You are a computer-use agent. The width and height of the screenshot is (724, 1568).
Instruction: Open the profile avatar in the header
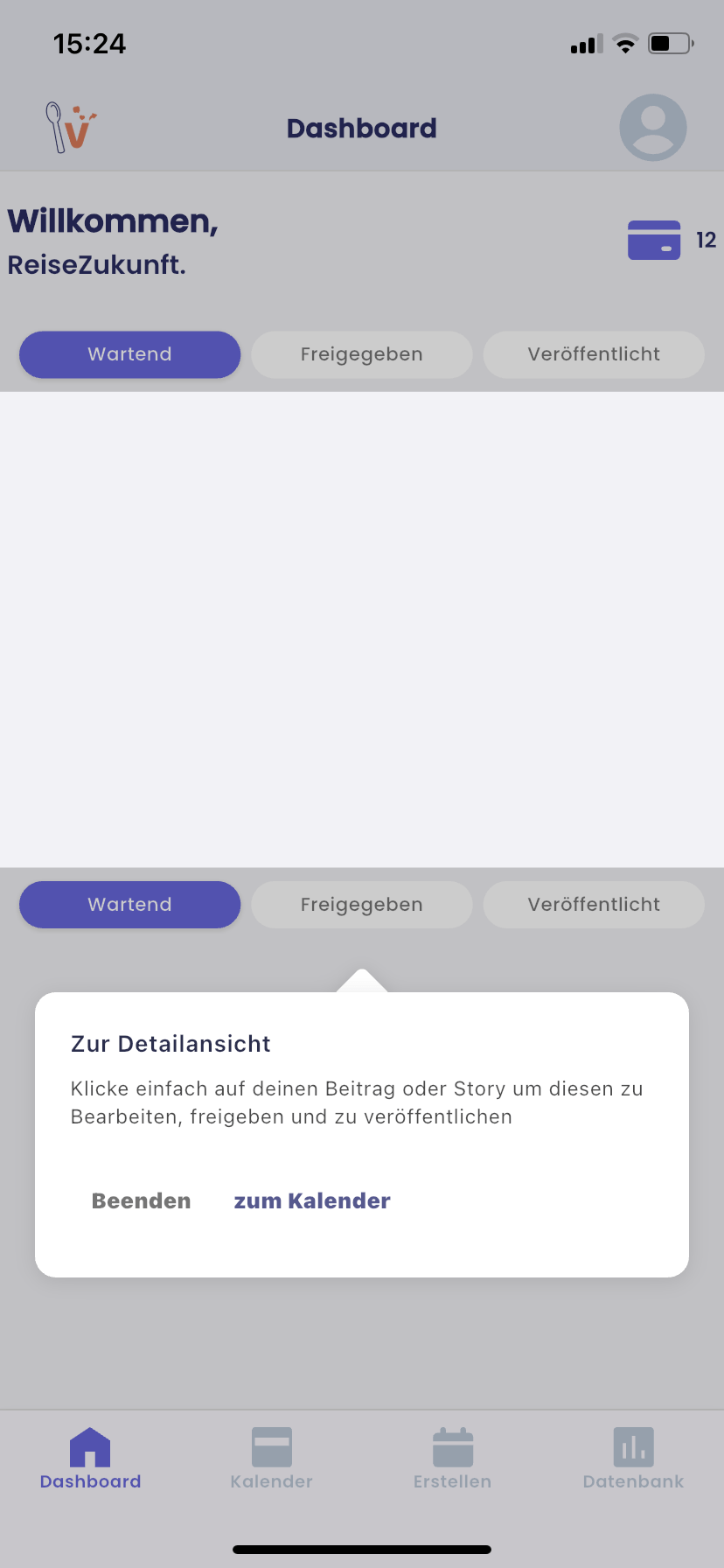(x=652, y=128)
